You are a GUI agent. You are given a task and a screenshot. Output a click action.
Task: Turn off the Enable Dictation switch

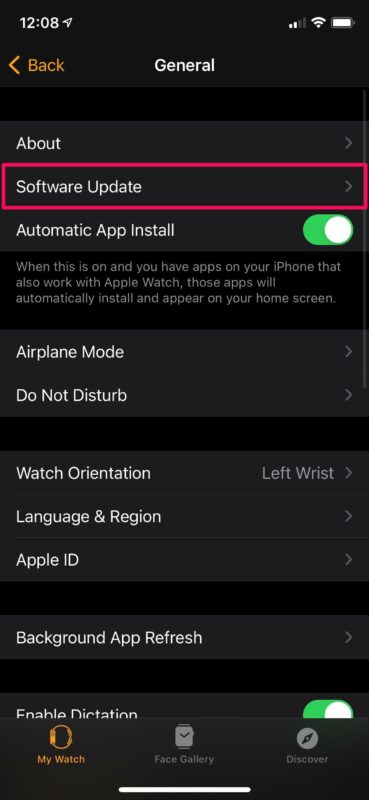coord(328,709)
